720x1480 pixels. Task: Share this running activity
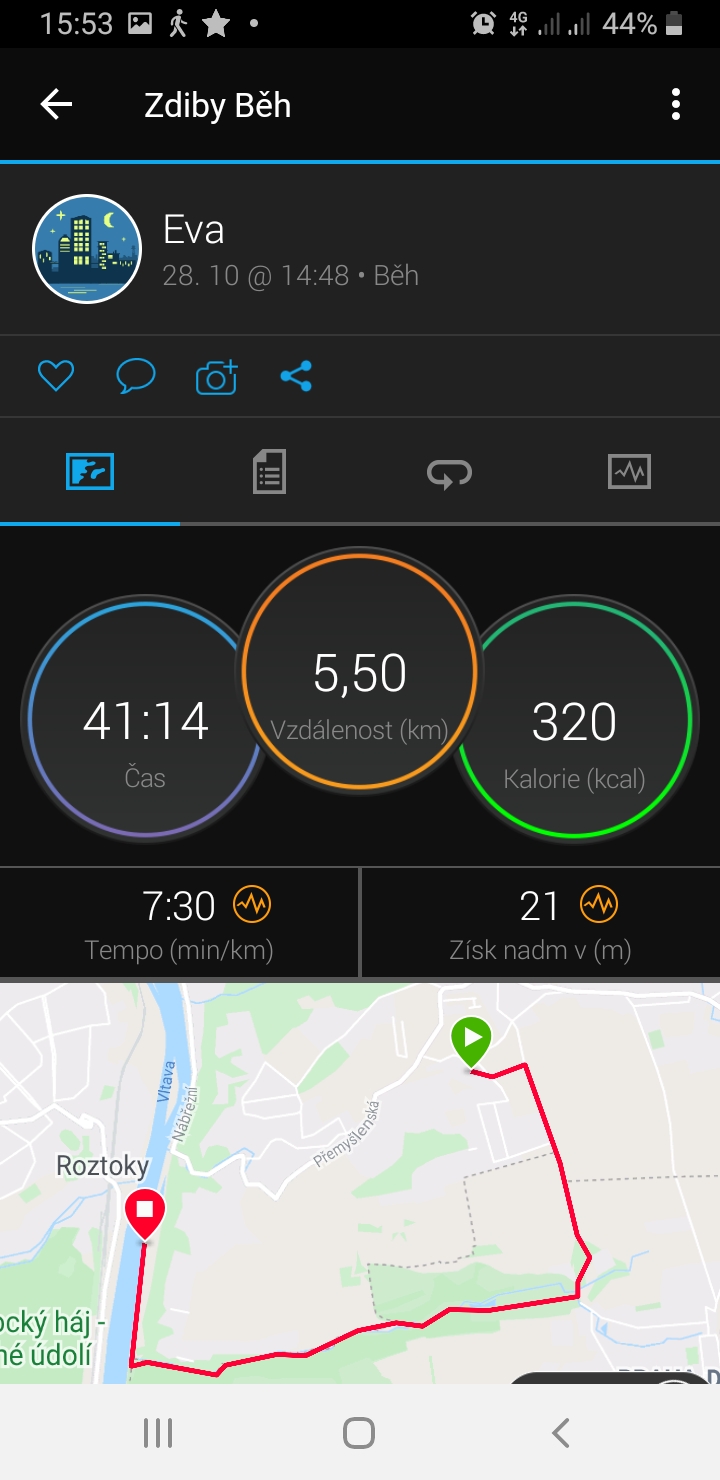coord(296,376)
